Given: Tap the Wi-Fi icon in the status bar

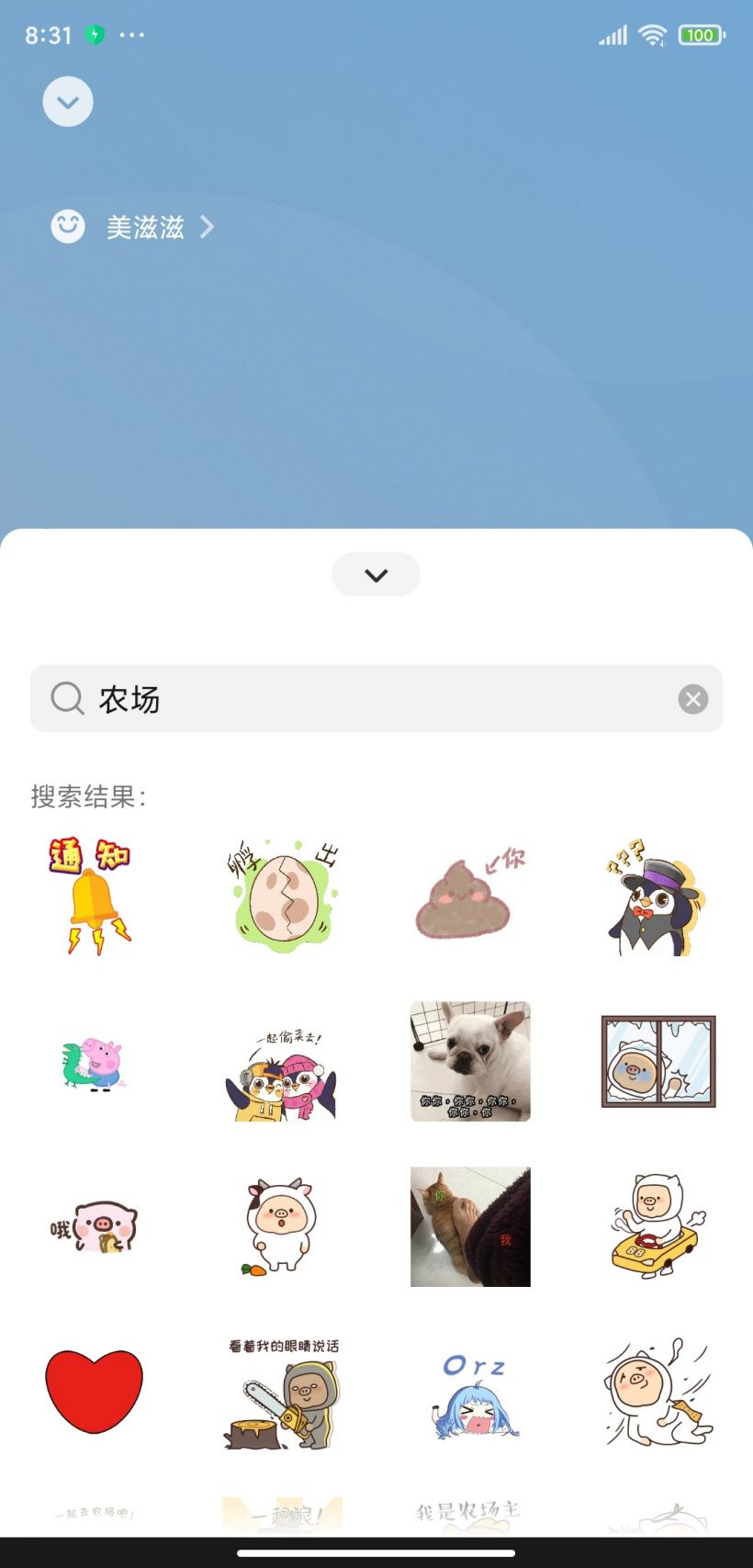Looking at the screenshot, I should click(654, 35).
